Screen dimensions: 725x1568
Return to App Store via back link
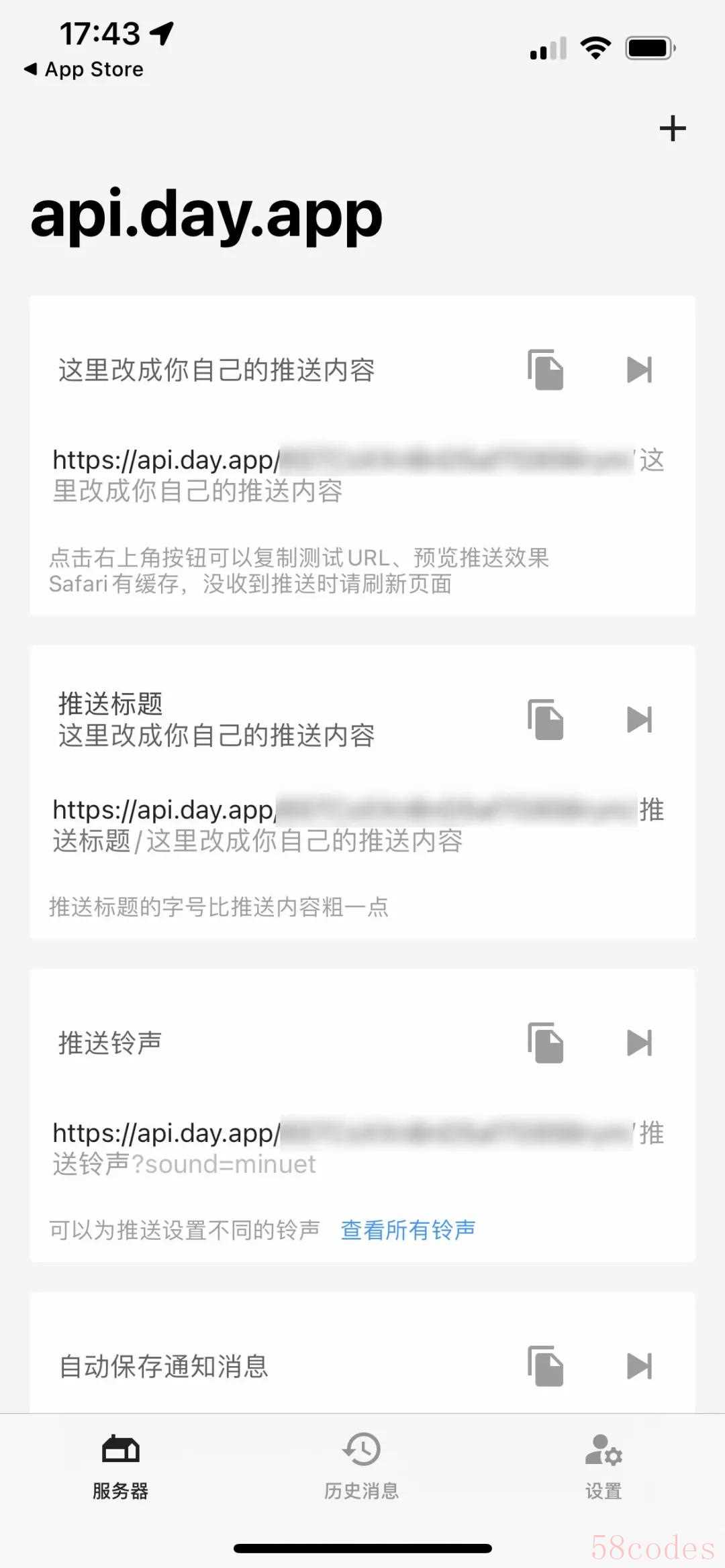tap(85, 69)
